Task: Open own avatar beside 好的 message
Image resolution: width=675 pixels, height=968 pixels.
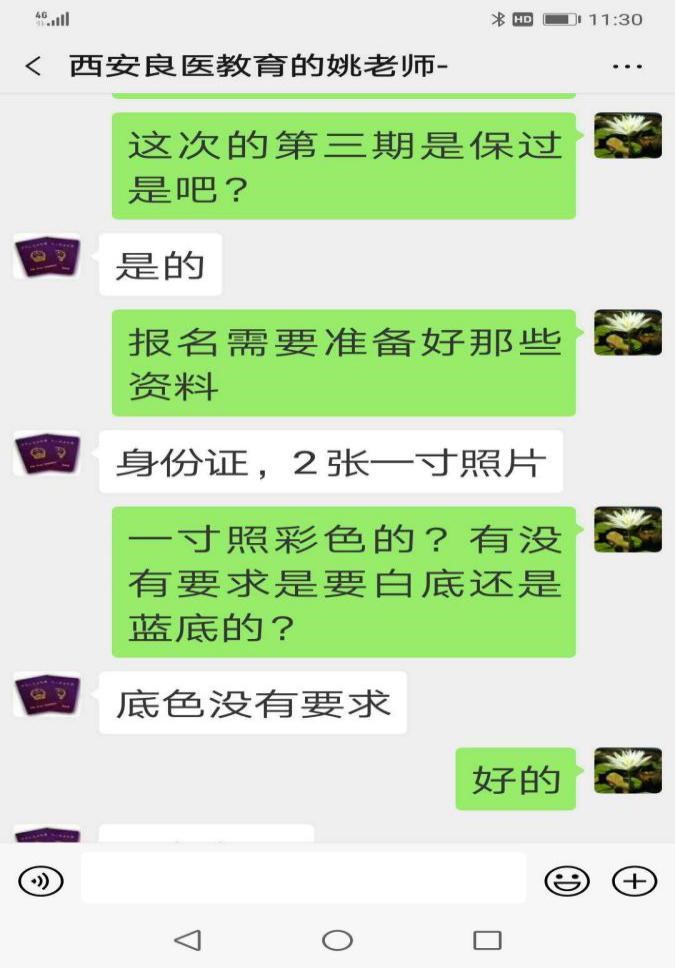Action: 628,771
